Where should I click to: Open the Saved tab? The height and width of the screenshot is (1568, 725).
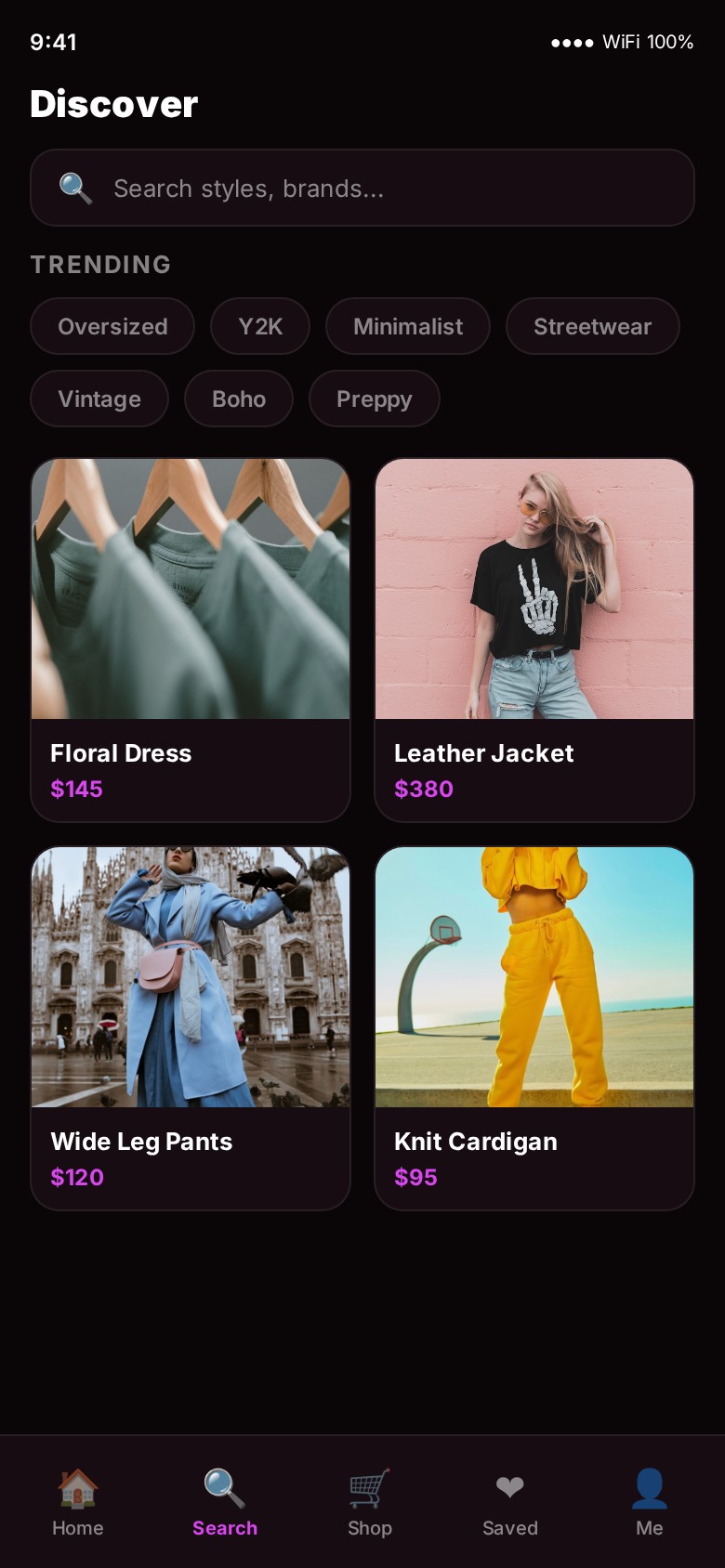509,1502
